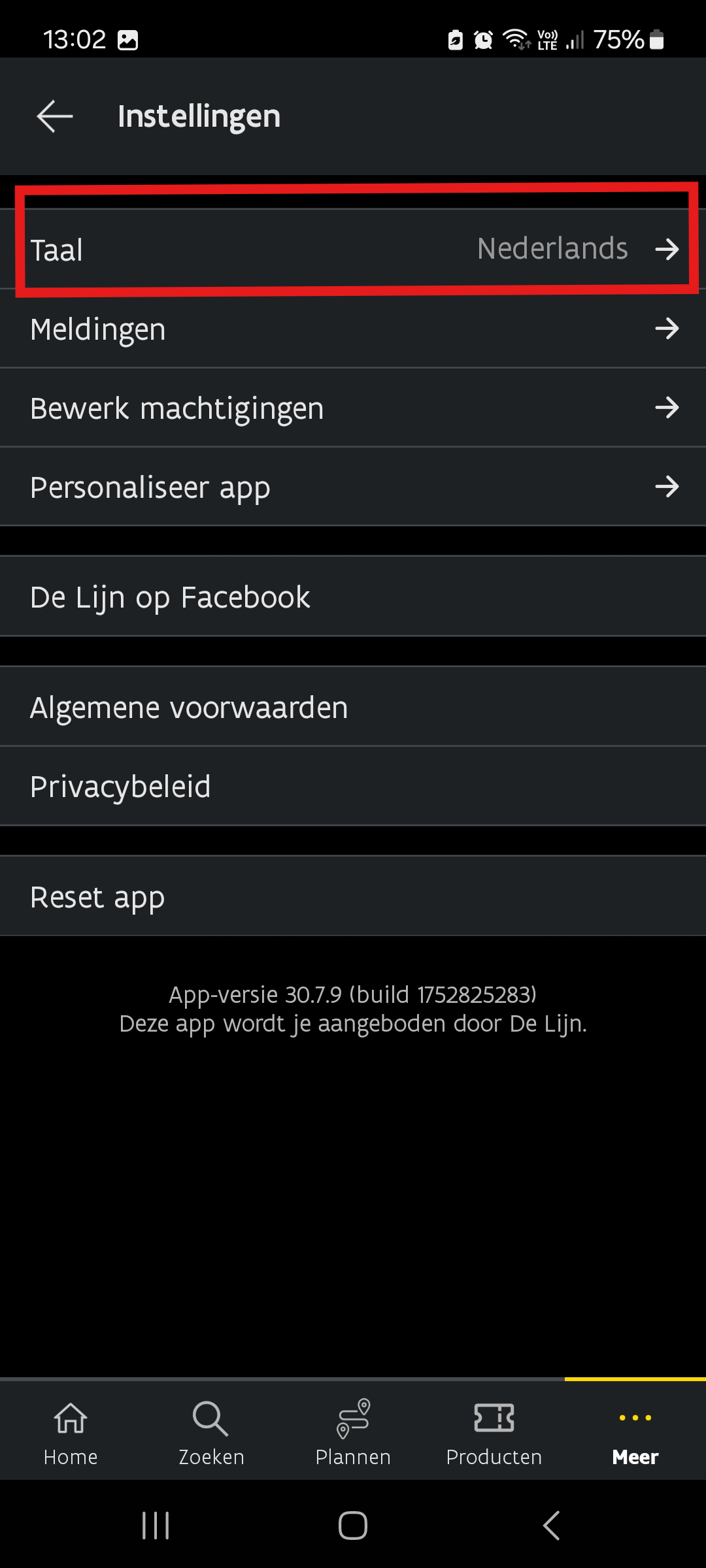View the Privacybeleid
This screenshot has width=706, height=1568.
(x=353, y=787)
